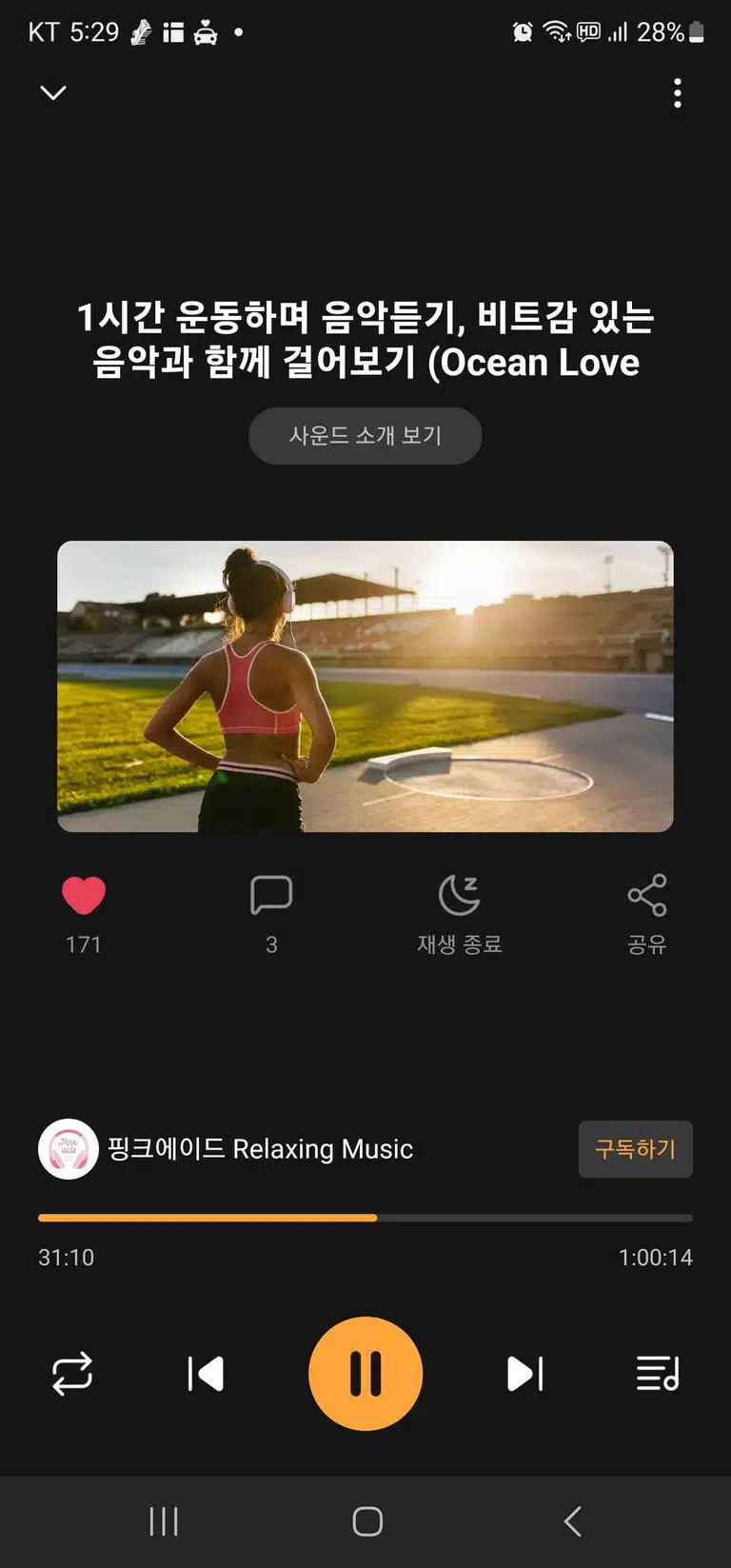Unlike the track via the heart icon
The image size is (731, 1568).
[84, 895]
